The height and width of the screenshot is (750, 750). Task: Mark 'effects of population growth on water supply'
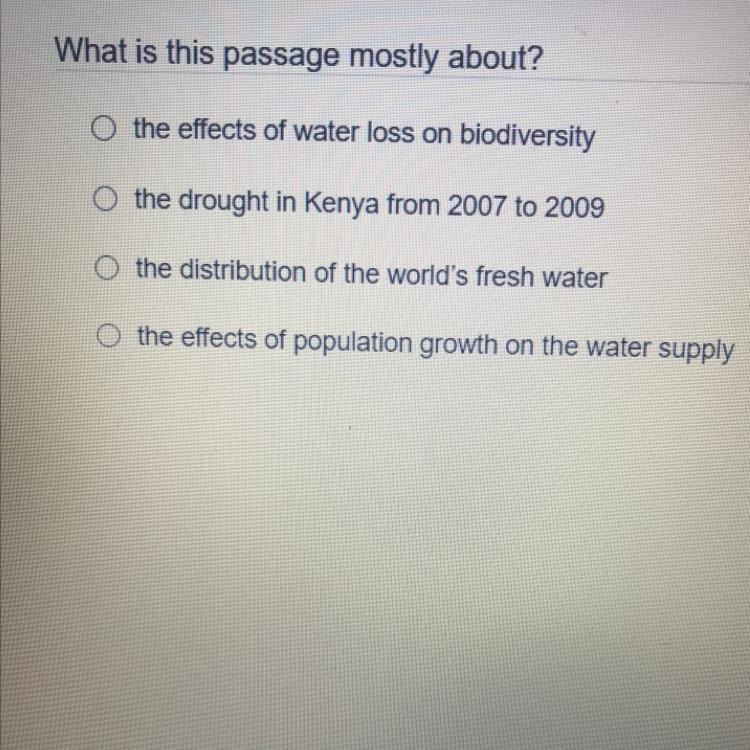(109, 338)
